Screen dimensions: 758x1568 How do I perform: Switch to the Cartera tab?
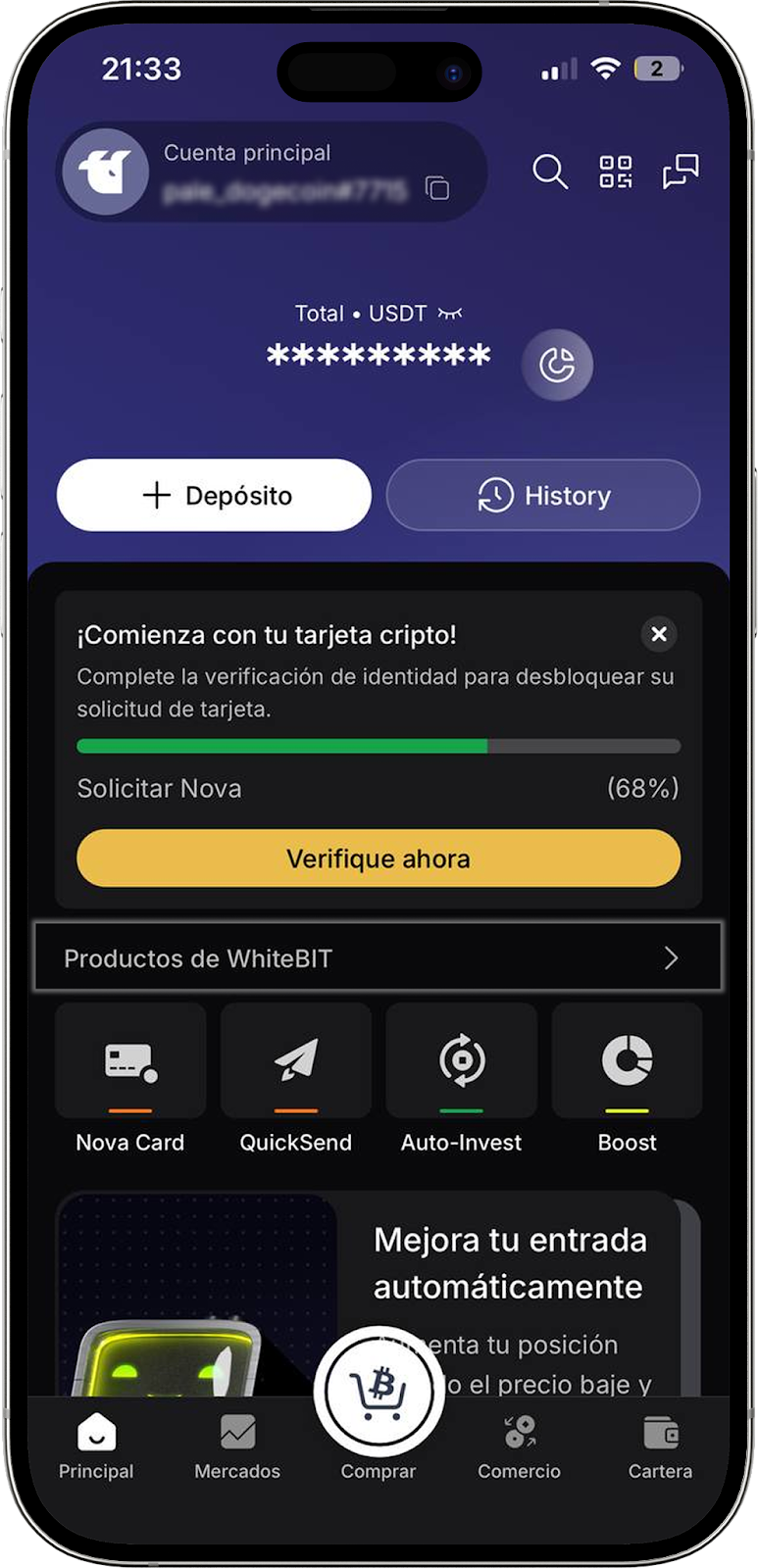660,1446
